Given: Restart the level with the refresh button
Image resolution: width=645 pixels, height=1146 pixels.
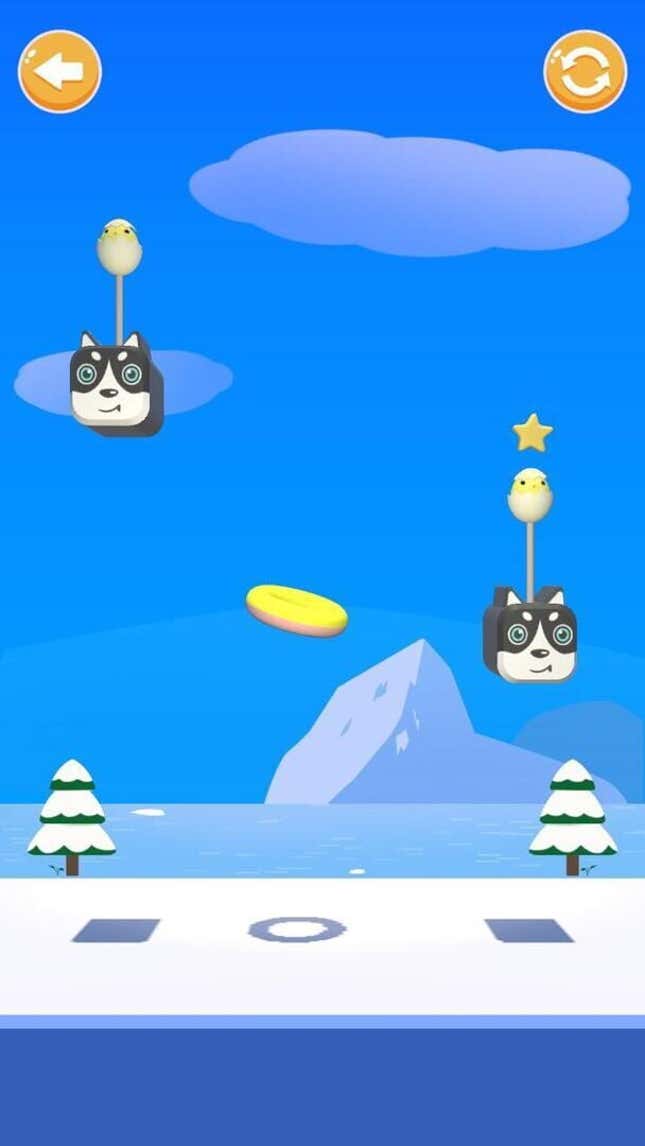Looking at the screenshot, I should coord(585,71).
